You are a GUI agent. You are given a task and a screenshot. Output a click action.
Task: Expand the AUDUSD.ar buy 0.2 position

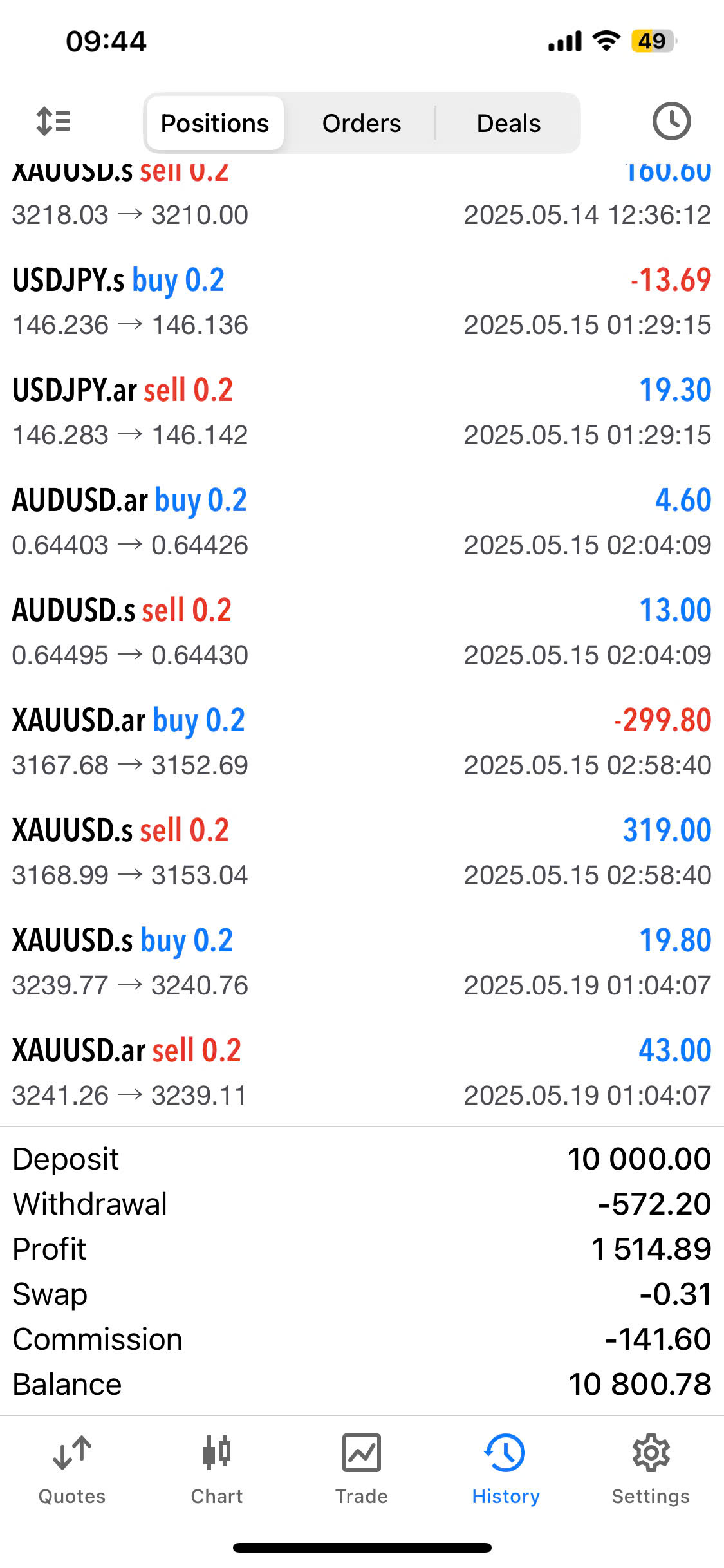(x=362, y=521)
